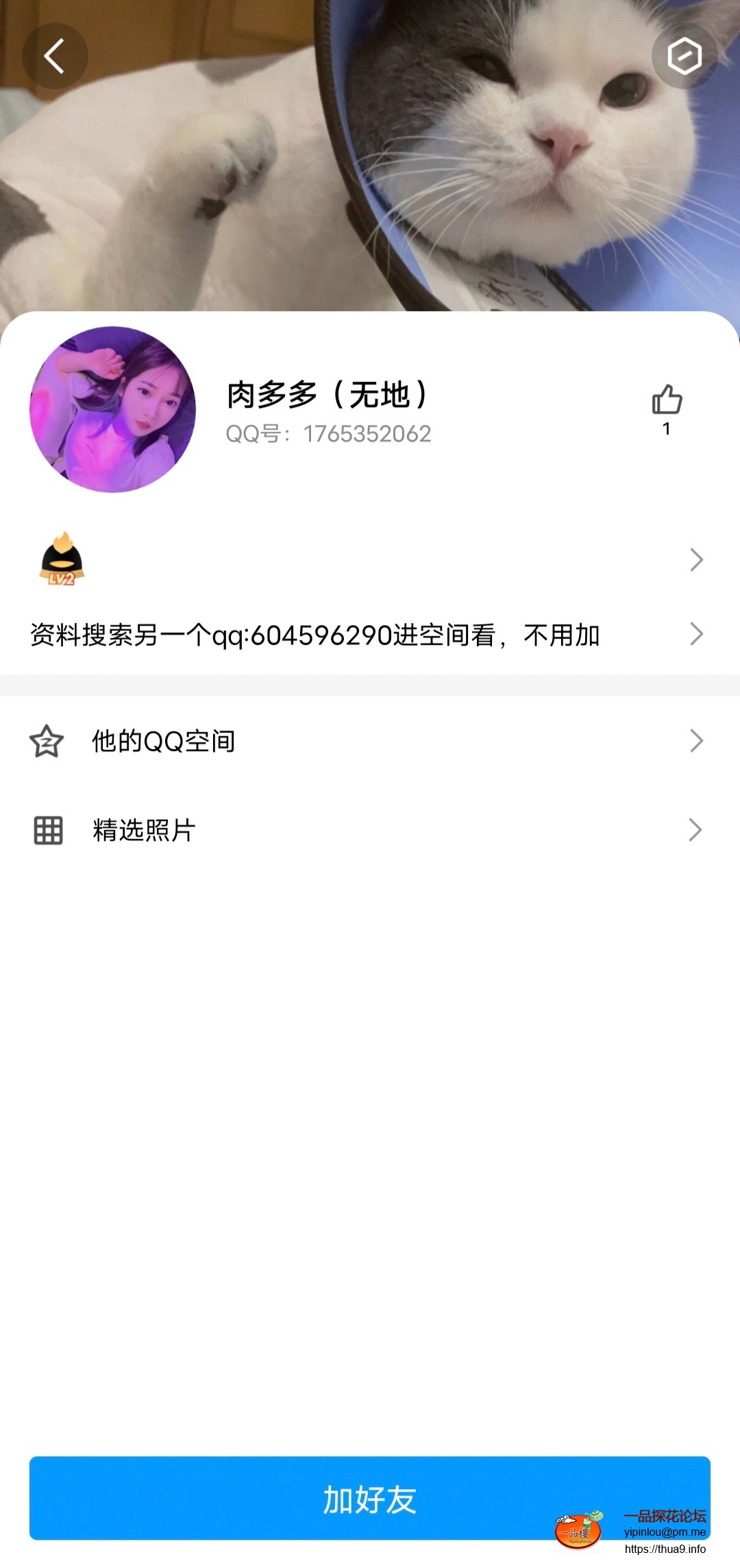Go back using the top-left arrow

(x=55, y=56)
